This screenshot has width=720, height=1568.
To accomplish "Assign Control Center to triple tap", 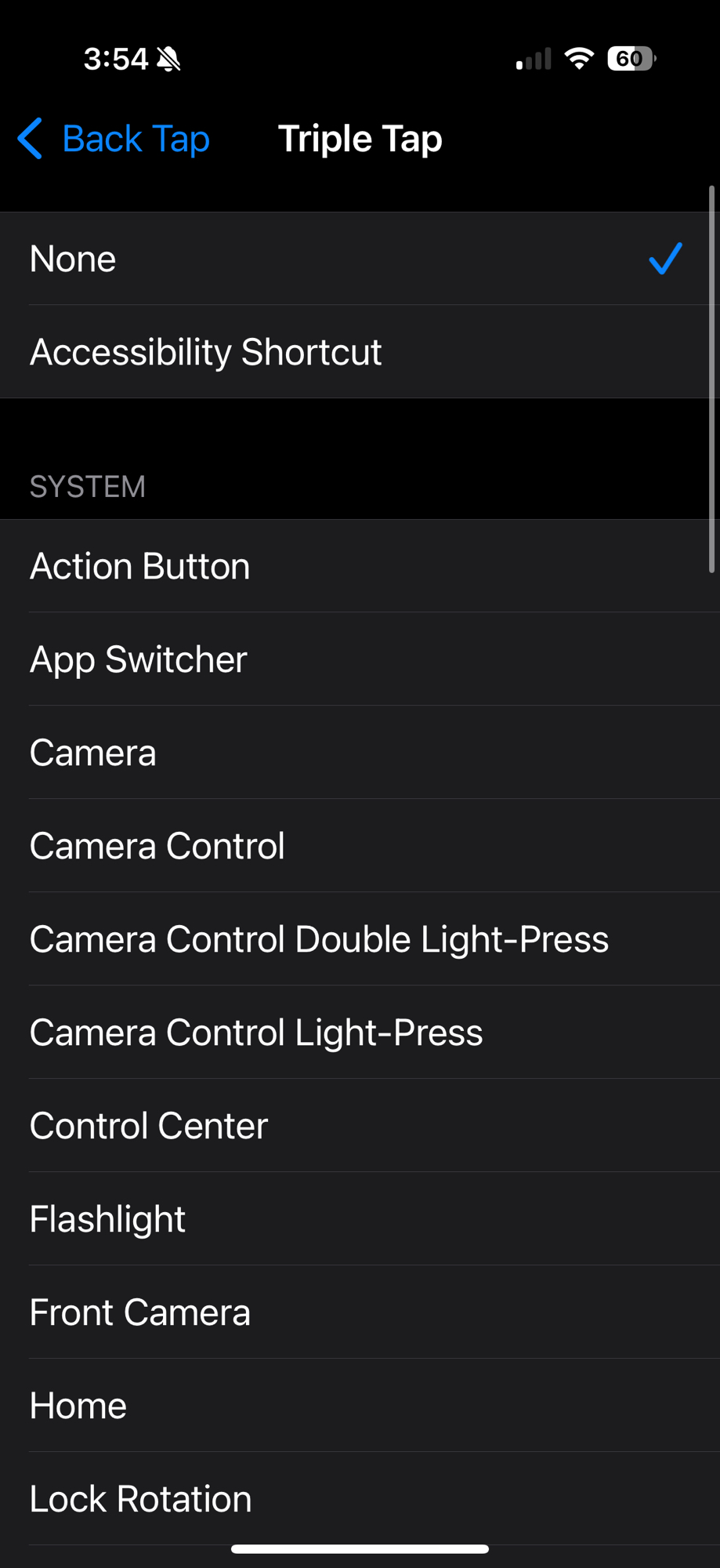I will click(x=360, y=1126).
